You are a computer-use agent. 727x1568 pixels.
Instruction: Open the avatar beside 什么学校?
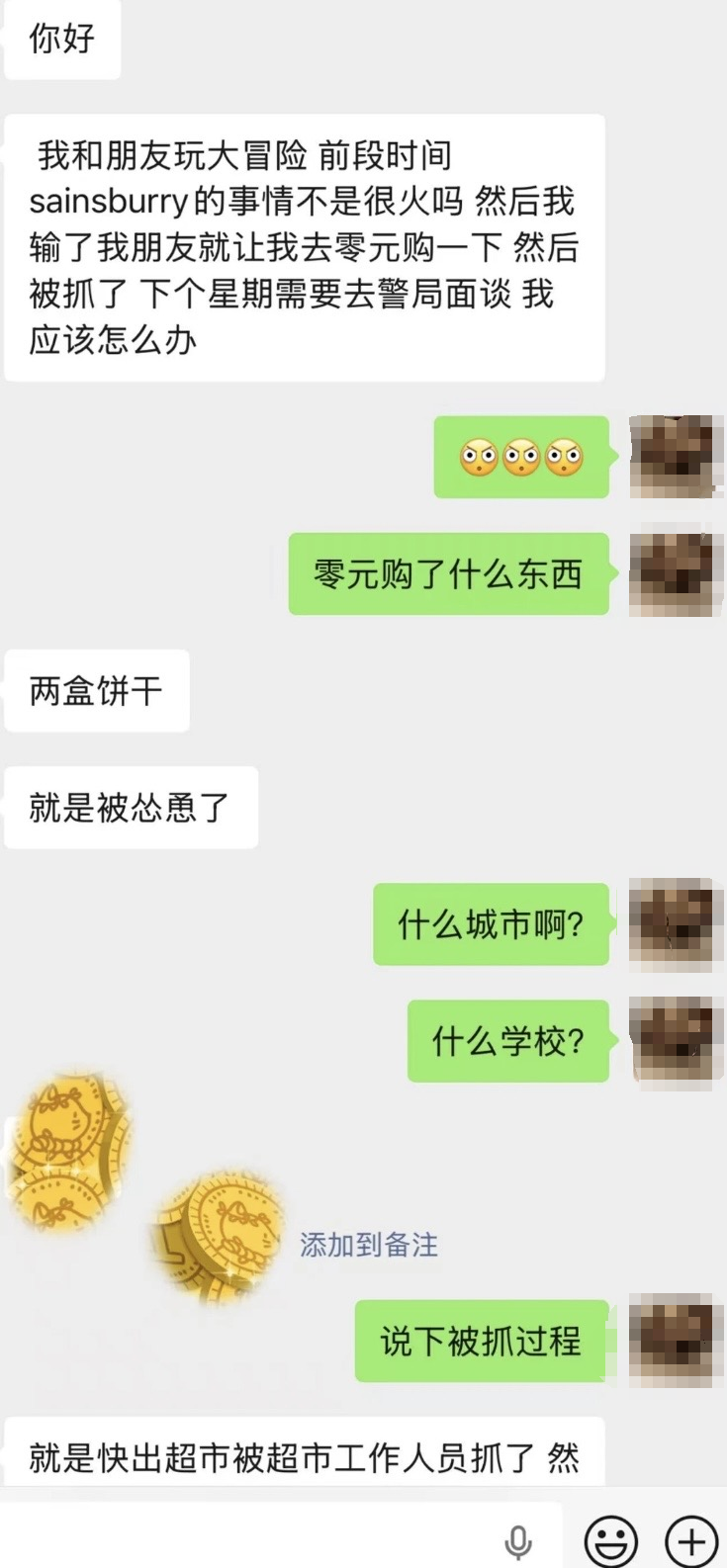676,1041
